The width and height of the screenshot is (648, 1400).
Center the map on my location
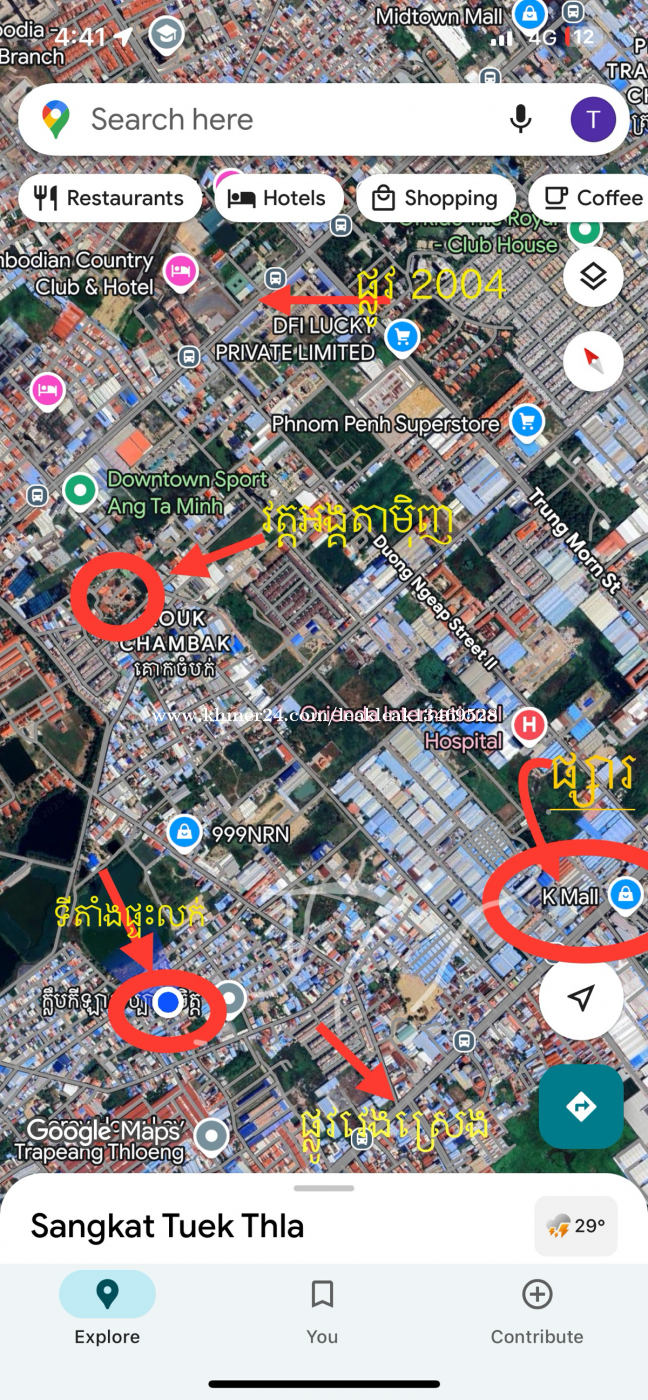tap(581, 997)
